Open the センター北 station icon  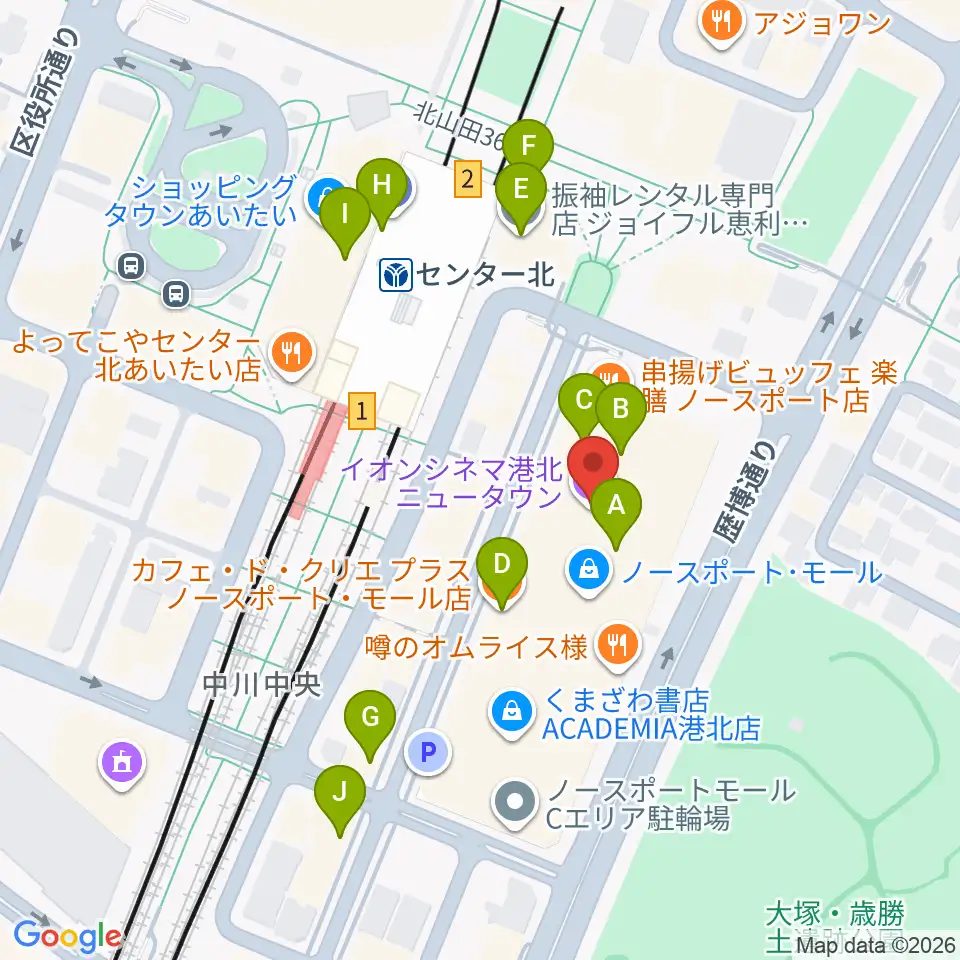click(x=396, y=275)
